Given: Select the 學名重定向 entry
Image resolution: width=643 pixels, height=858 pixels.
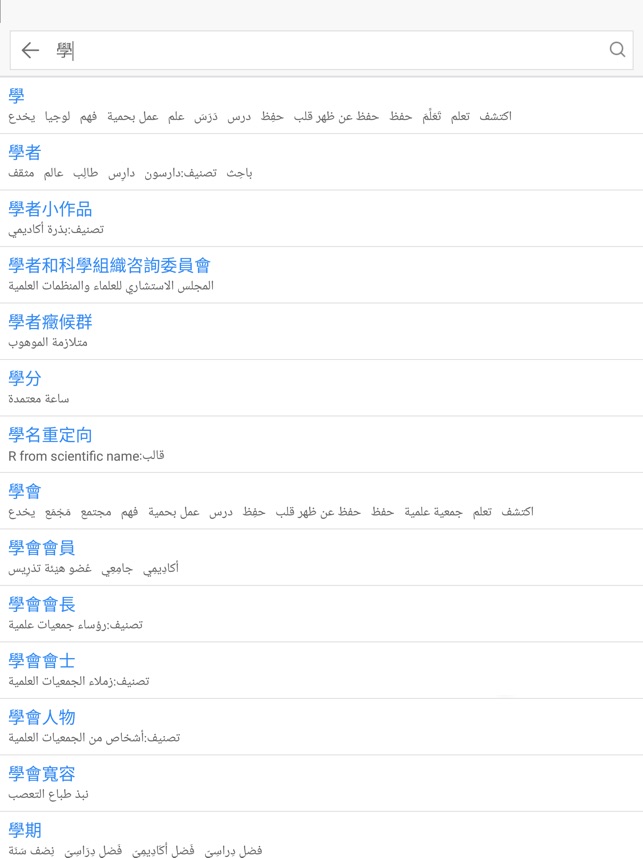Looking at the screenshot, I should 50,435.
